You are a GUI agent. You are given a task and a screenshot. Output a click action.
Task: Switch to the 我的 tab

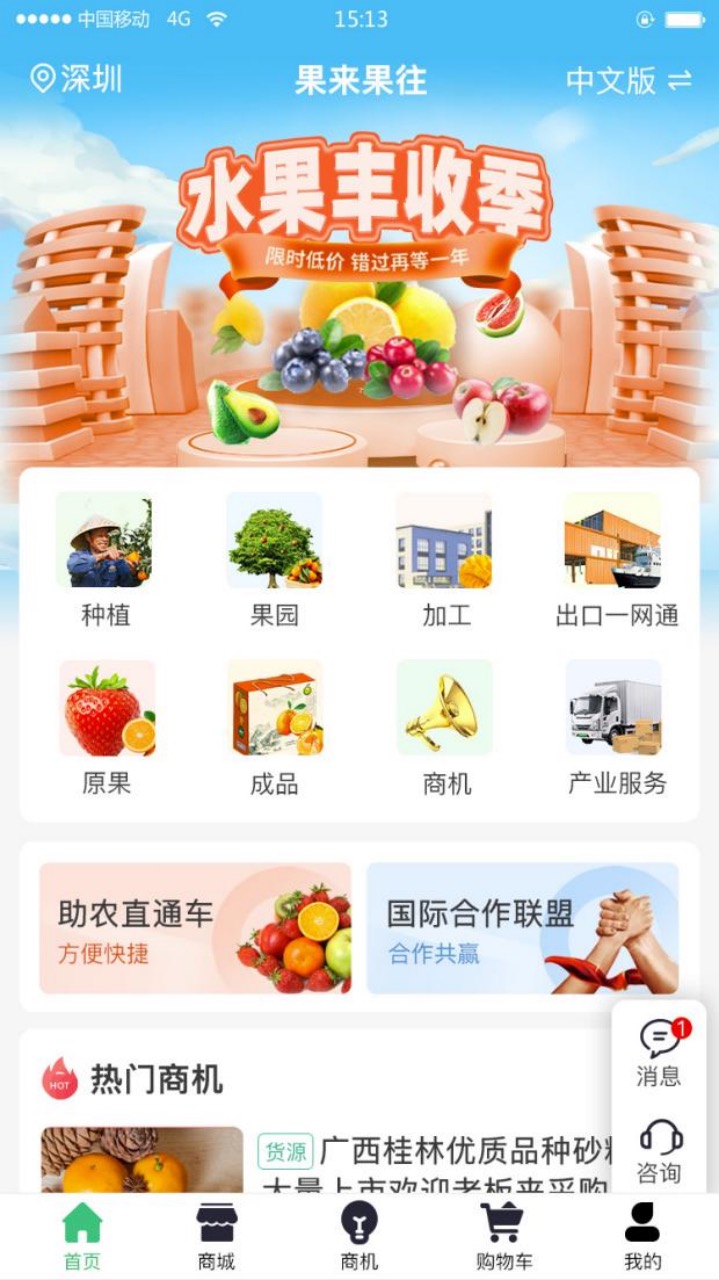(x=642, y=1236)
